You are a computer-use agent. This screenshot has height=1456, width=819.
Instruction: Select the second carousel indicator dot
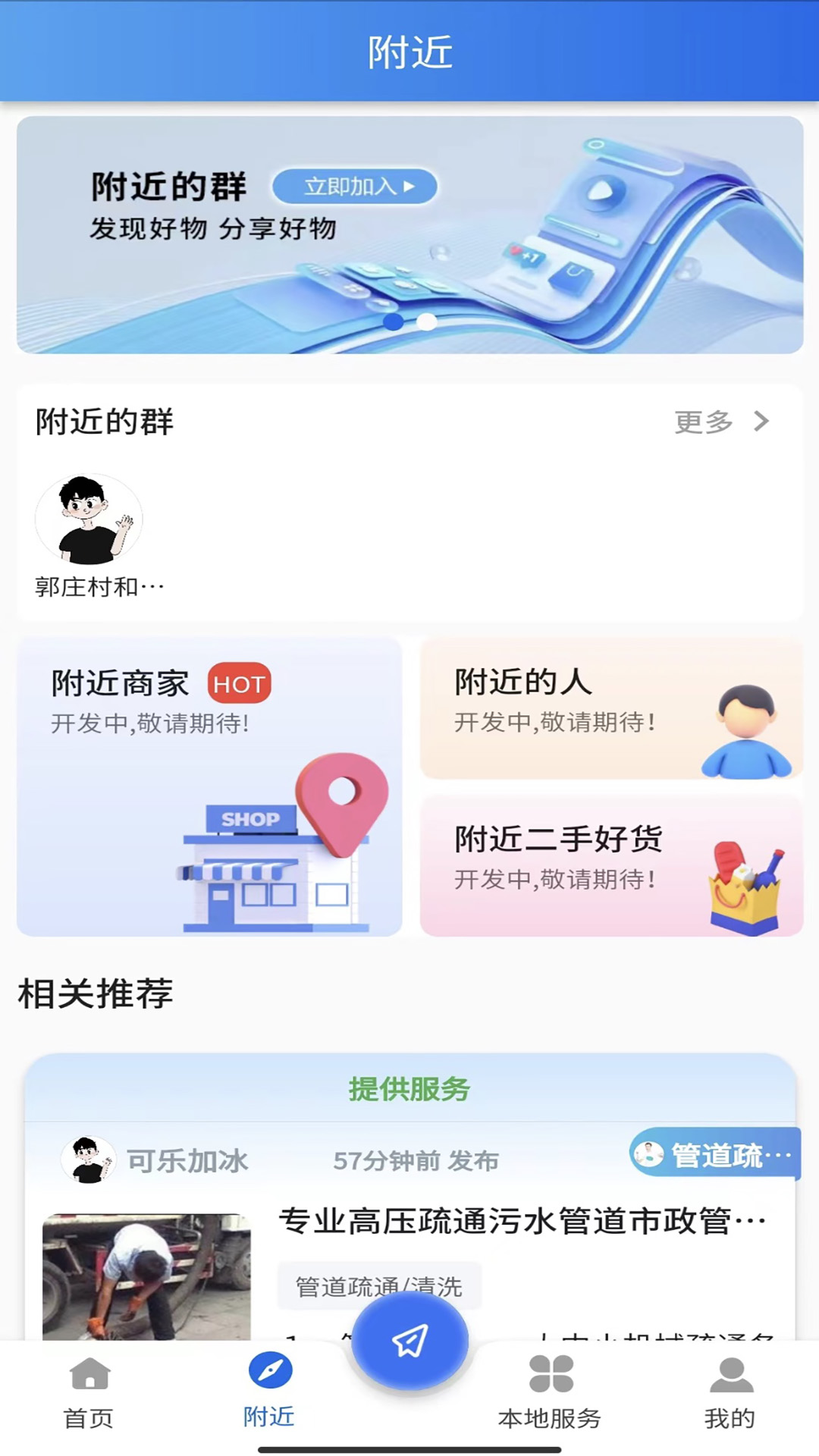coord(425,323)
